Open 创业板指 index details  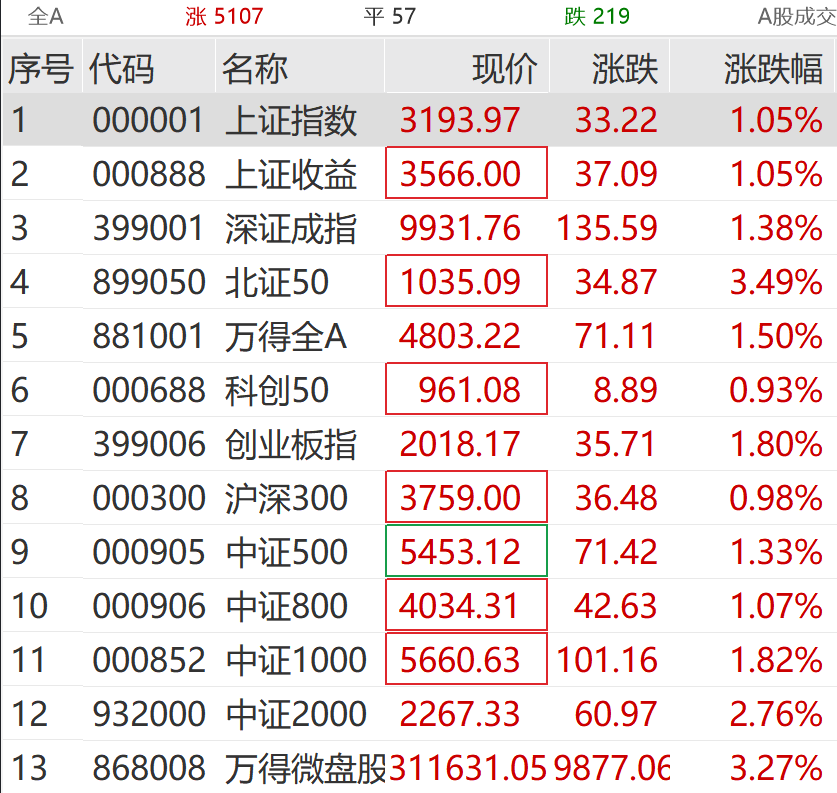291,444
